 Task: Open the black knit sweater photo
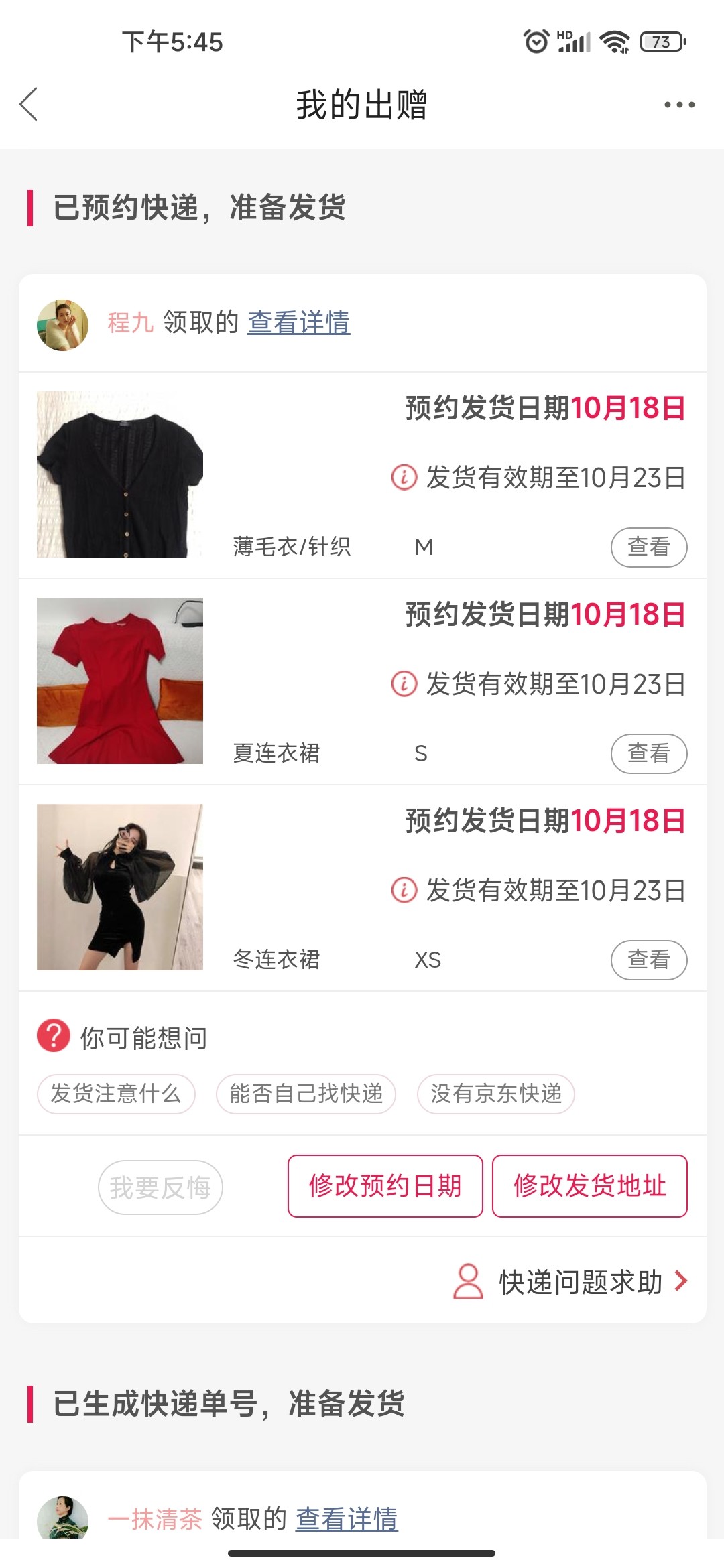pyautogui.click(x=120, y=474)
